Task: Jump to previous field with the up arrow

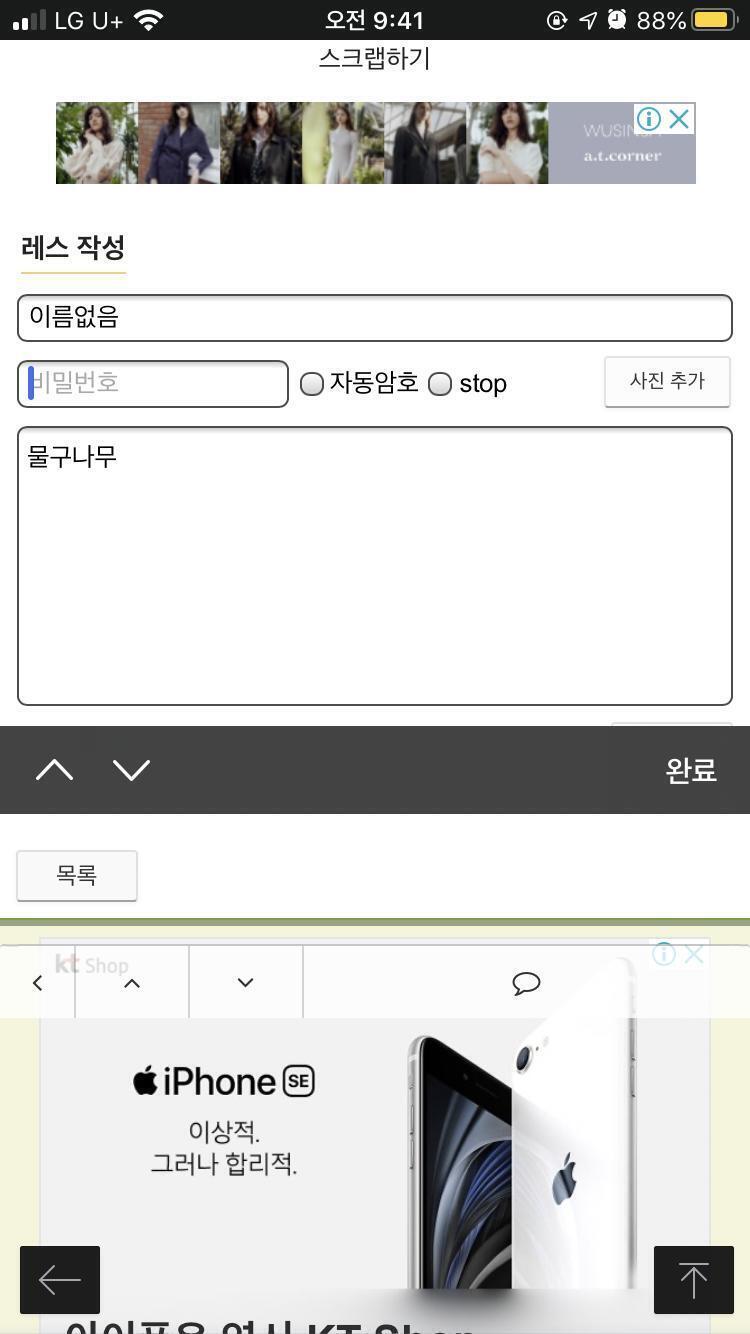Action: coord(55,770)
